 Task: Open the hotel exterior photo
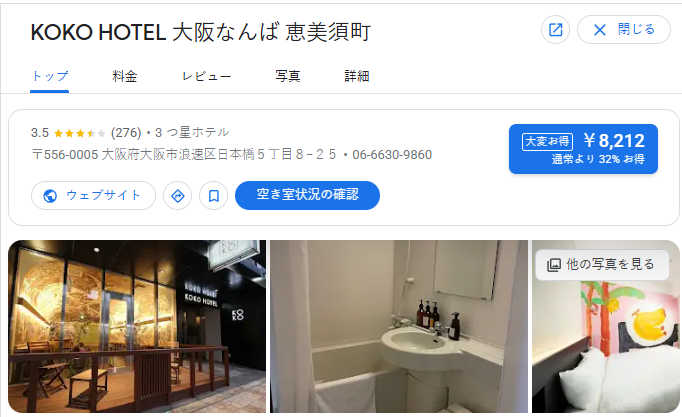[x=136, y=328]
